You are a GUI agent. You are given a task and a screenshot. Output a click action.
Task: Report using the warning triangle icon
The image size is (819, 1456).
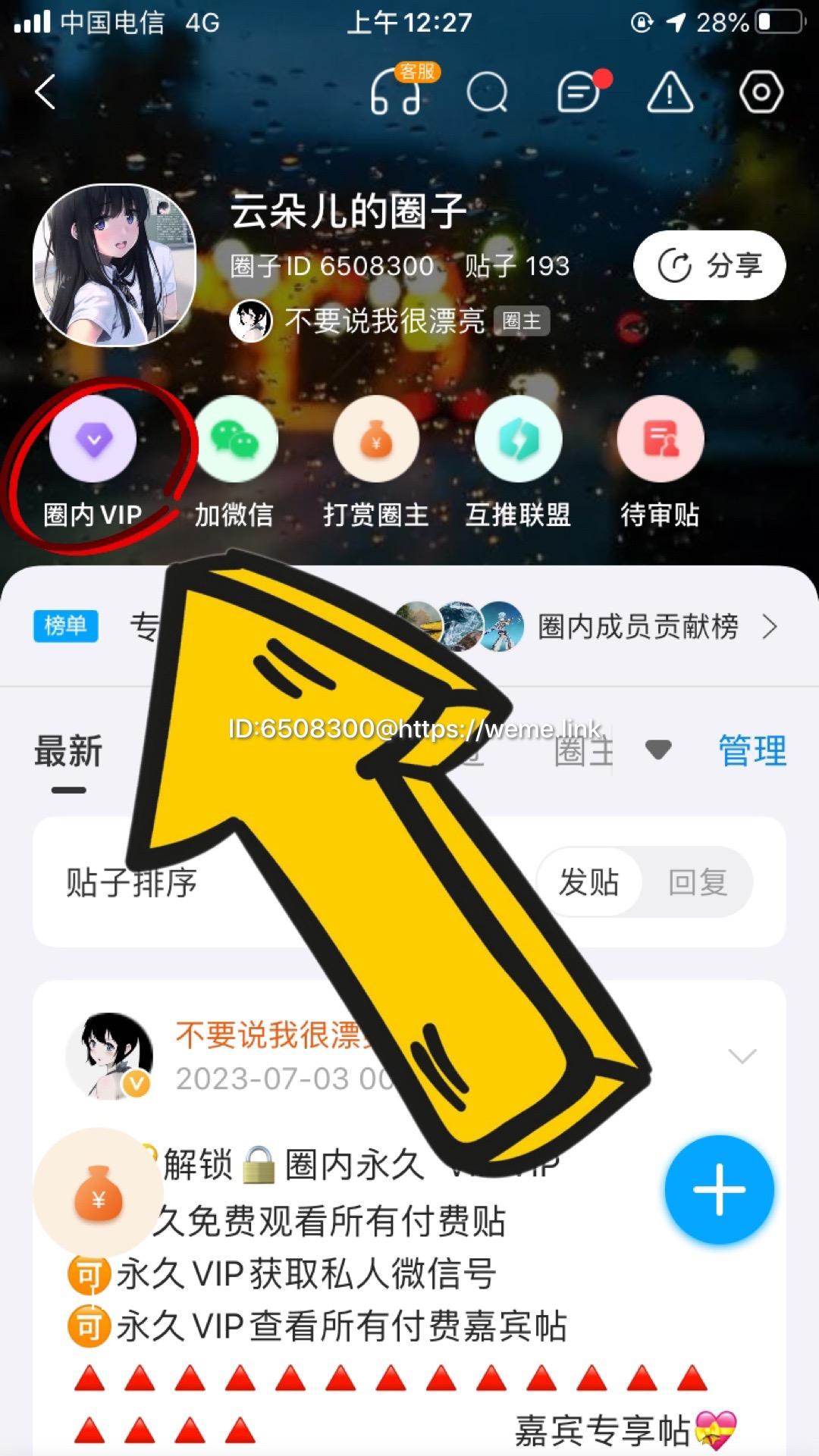click(670, 92)
